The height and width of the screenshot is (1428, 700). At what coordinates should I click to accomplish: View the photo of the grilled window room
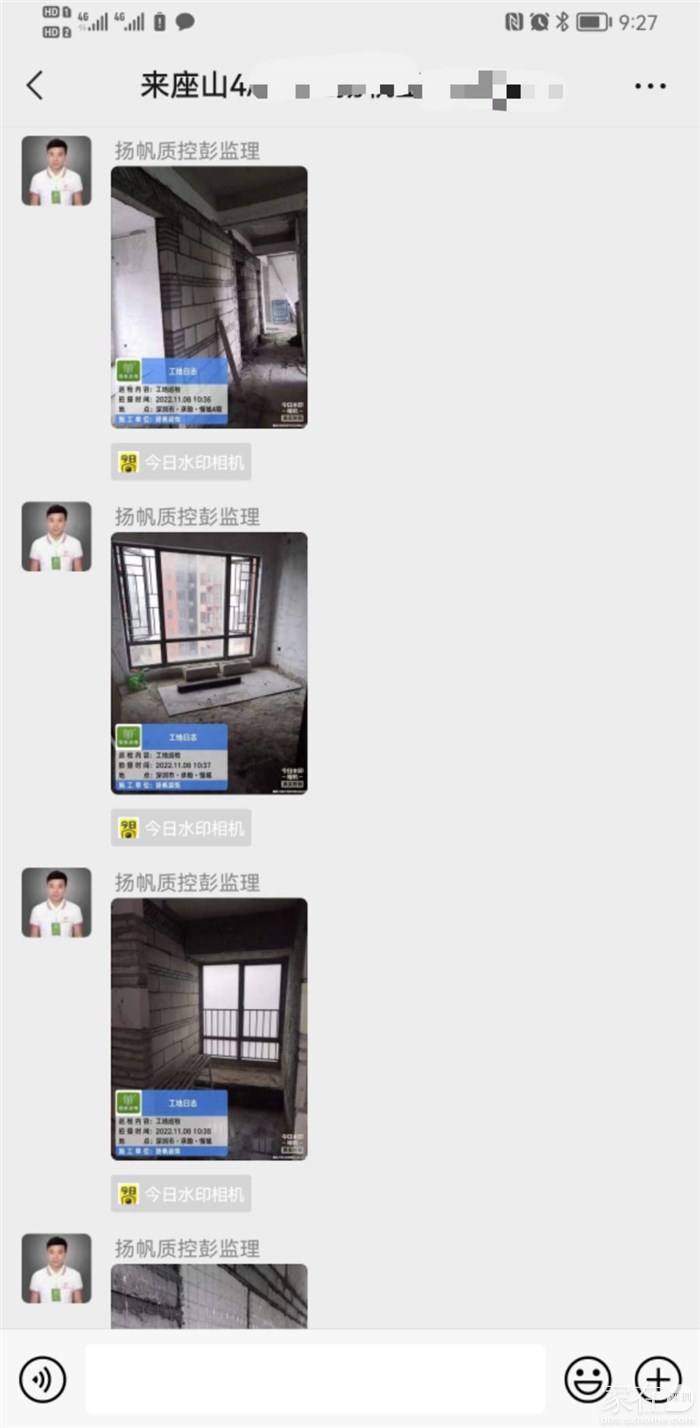click(209, 663)
